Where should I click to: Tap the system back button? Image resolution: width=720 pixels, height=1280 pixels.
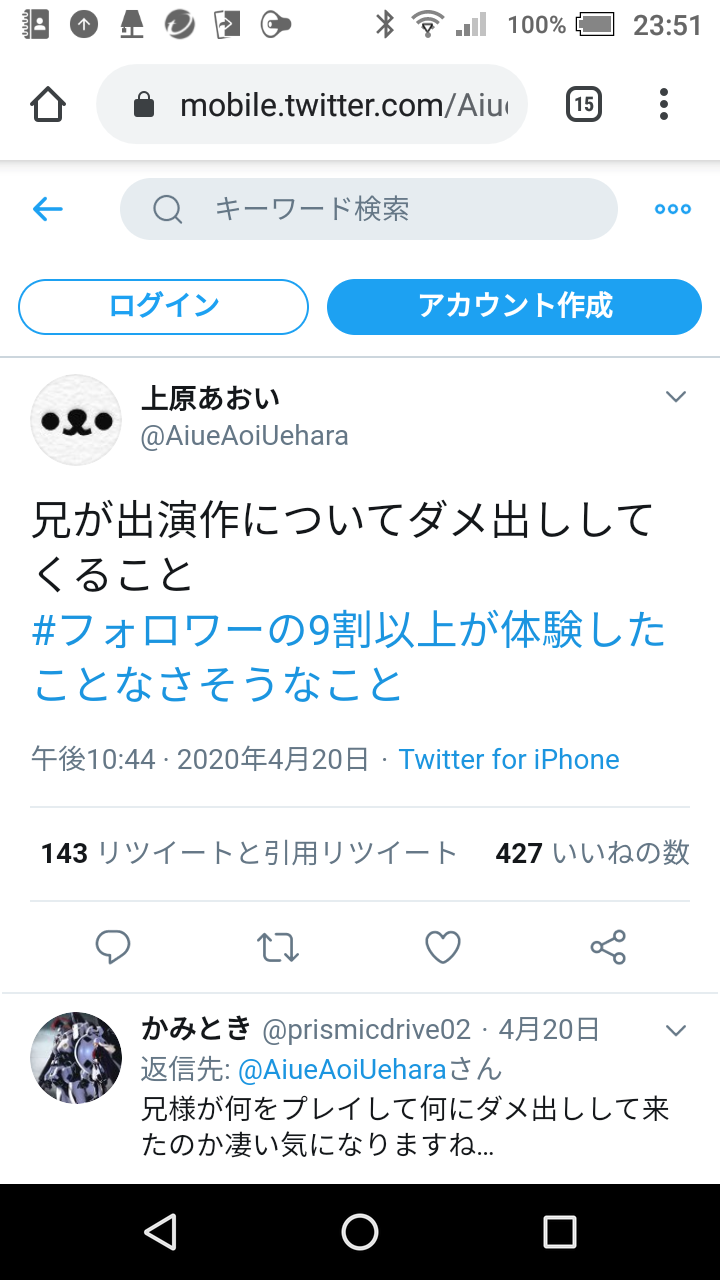[x=160, y=1232]
